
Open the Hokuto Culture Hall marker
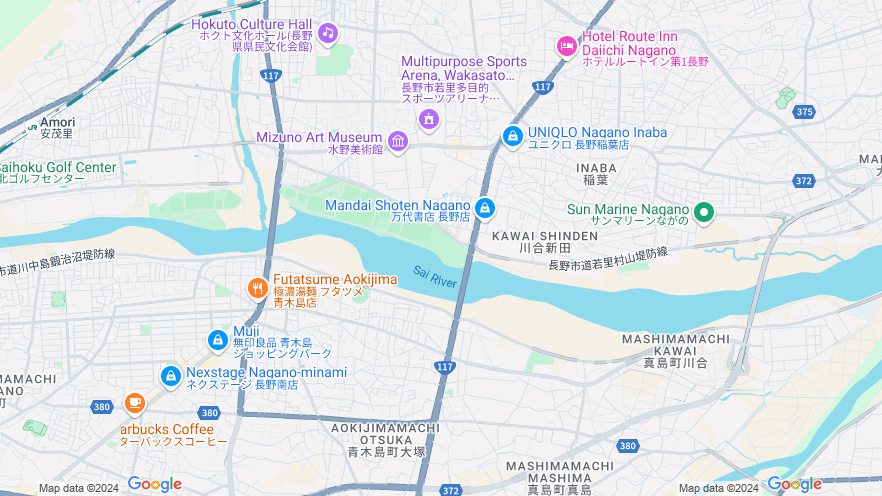(x=328, y=33)
